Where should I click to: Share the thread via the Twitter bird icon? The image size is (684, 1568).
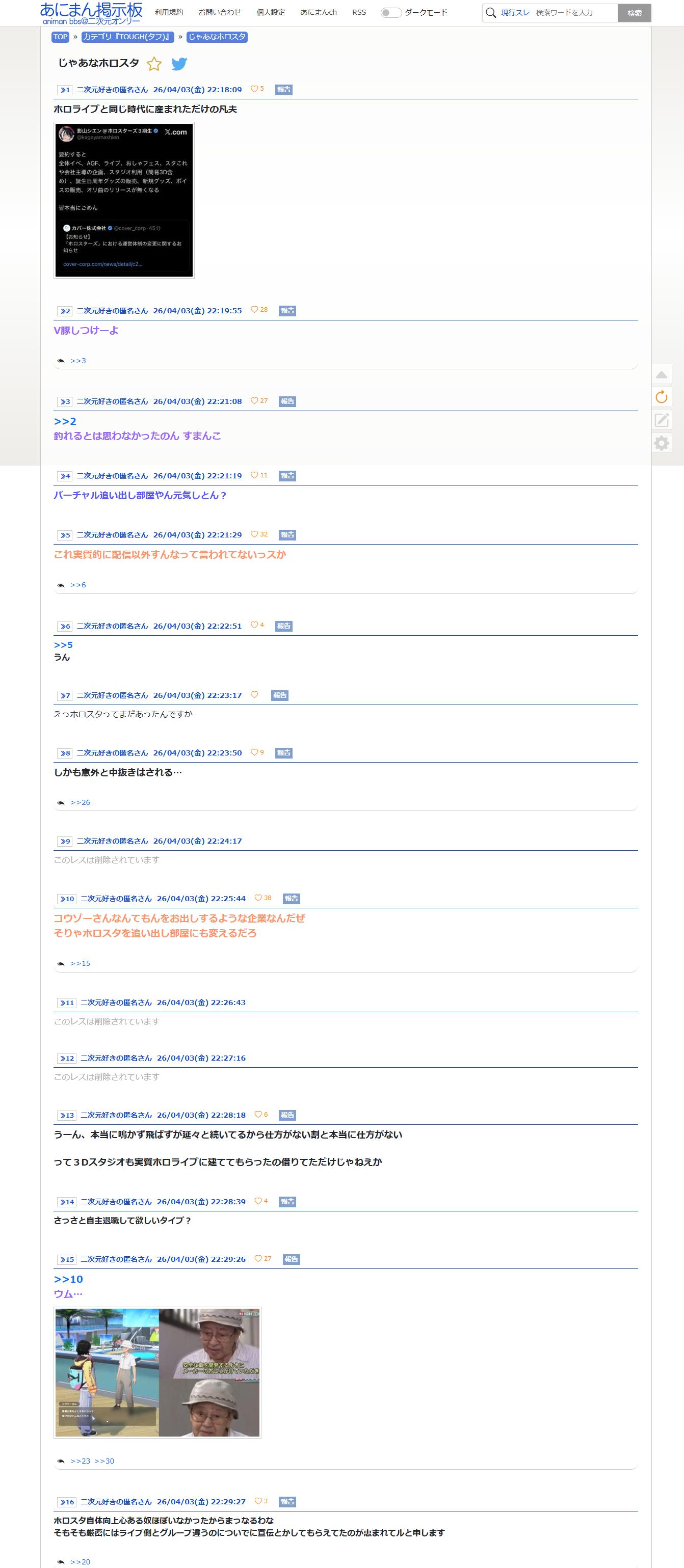[179, 63]
